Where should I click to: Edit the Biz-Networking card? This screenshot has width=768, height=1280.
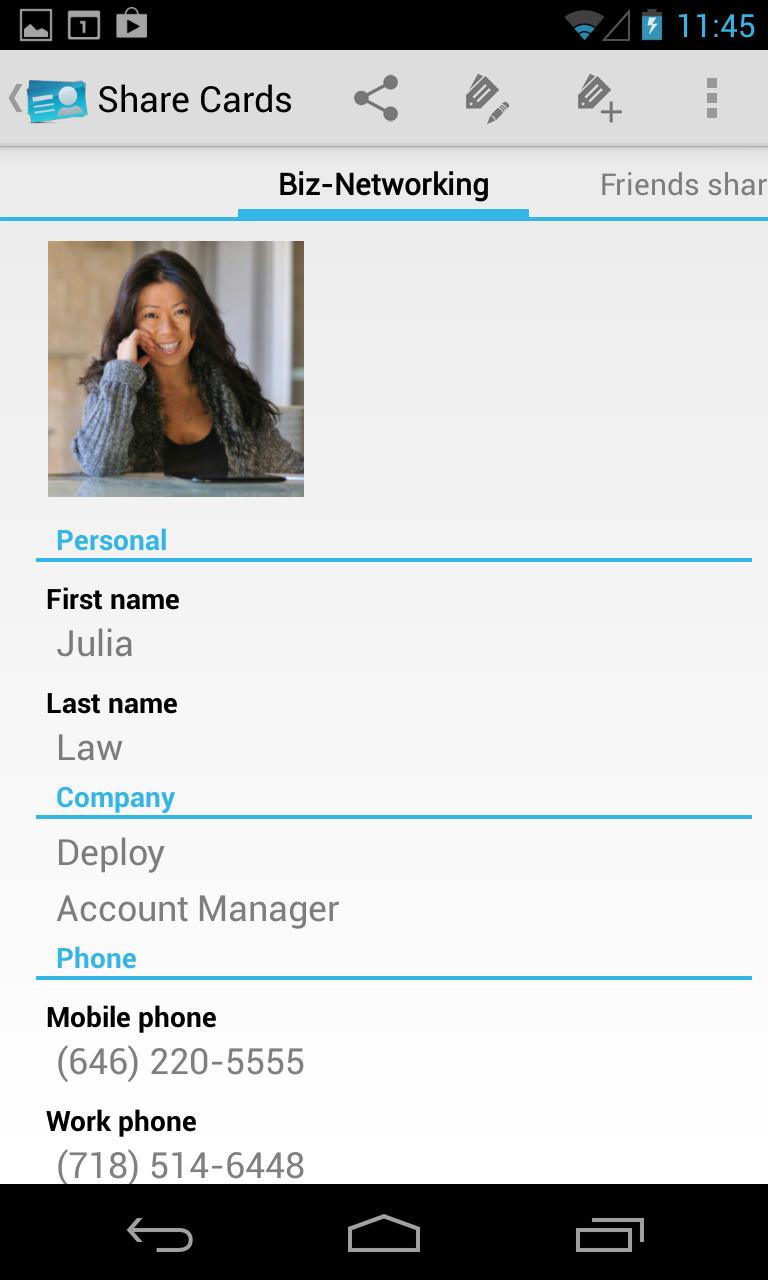point(487,99)
